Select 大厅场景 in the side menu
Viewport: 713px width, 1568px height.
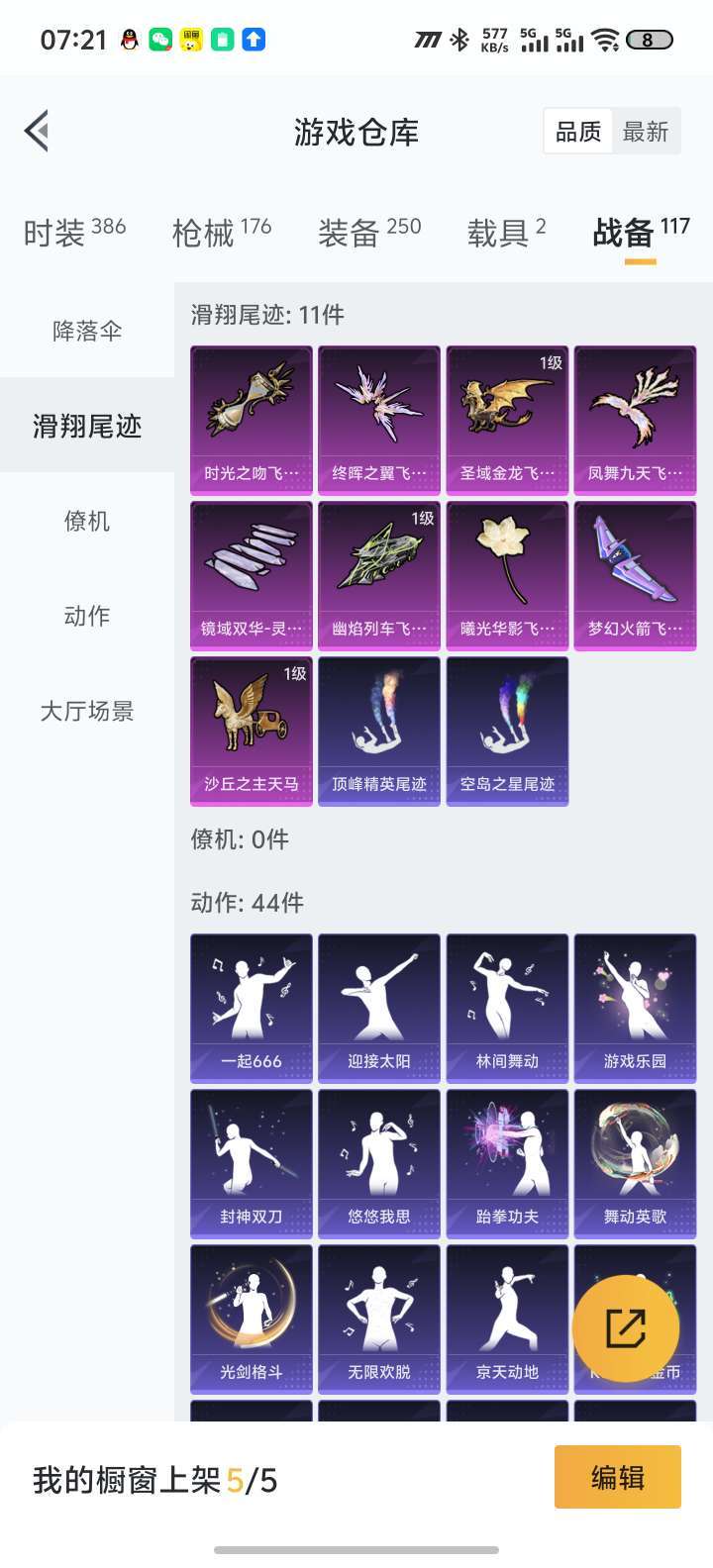coord(87,711)
